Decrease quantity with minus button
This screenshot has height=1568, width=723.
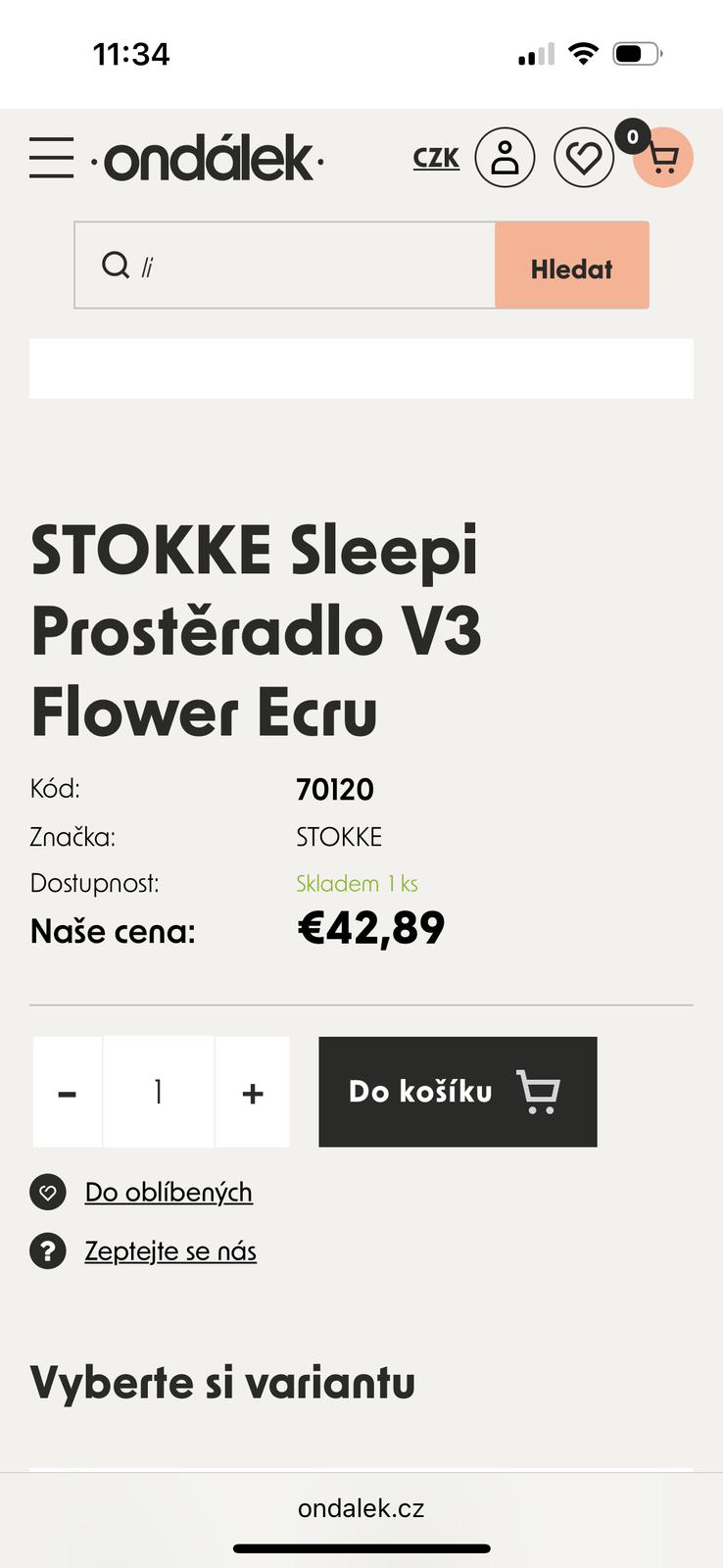click(68, 1092)
